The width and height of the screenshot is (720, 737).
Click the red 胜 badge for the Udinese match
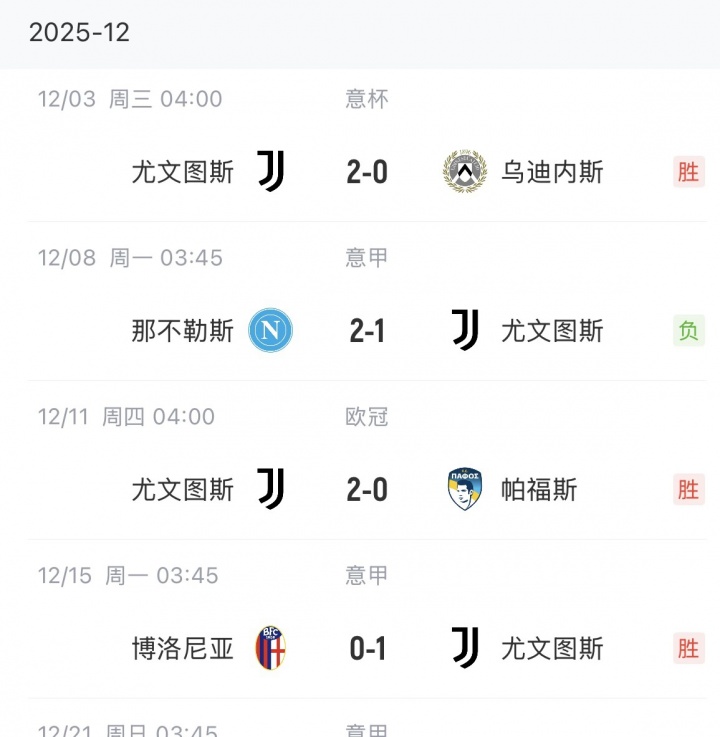coord(688,172)
